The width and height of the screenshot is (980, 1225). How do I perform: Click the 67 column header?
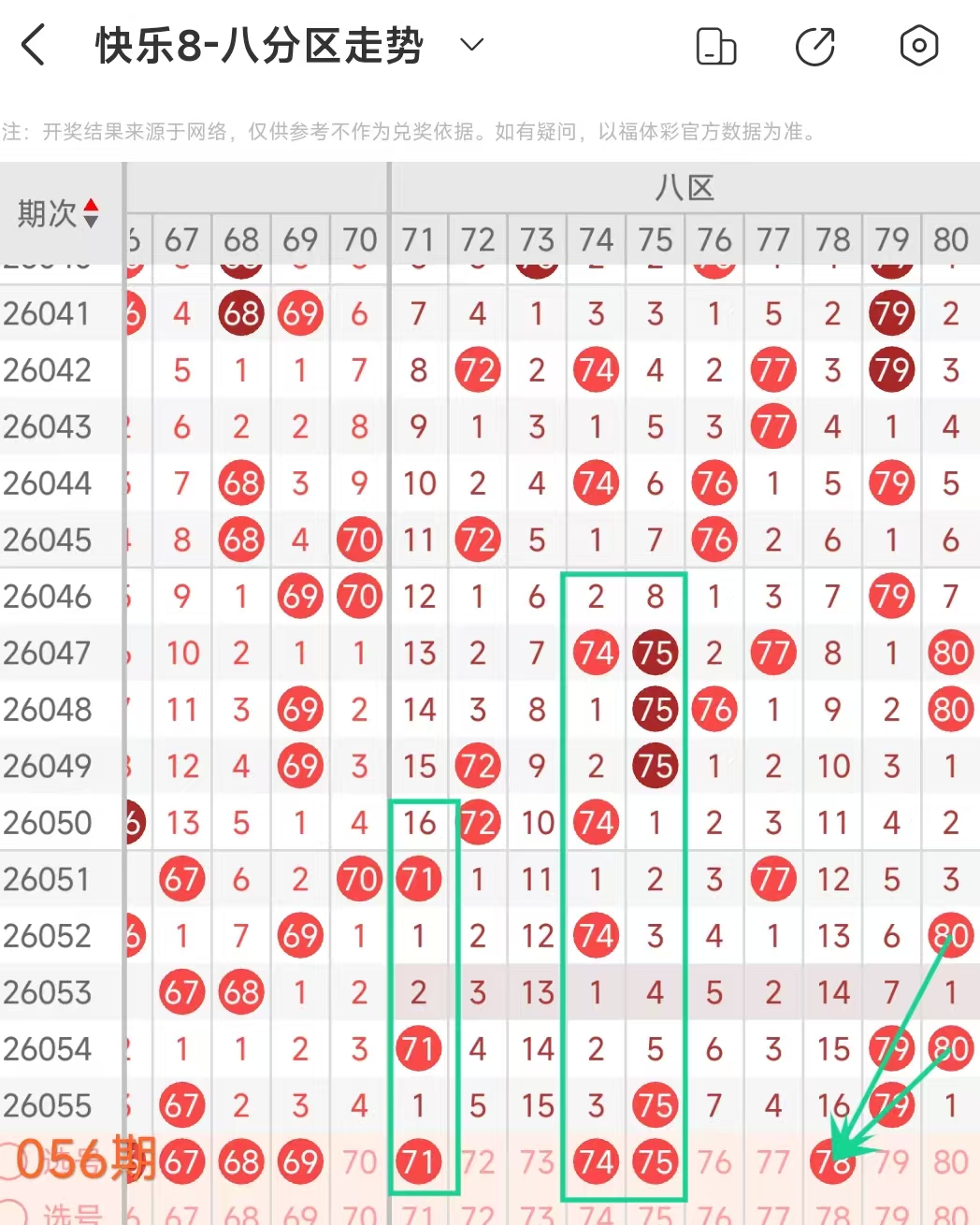tap(181, 240)
